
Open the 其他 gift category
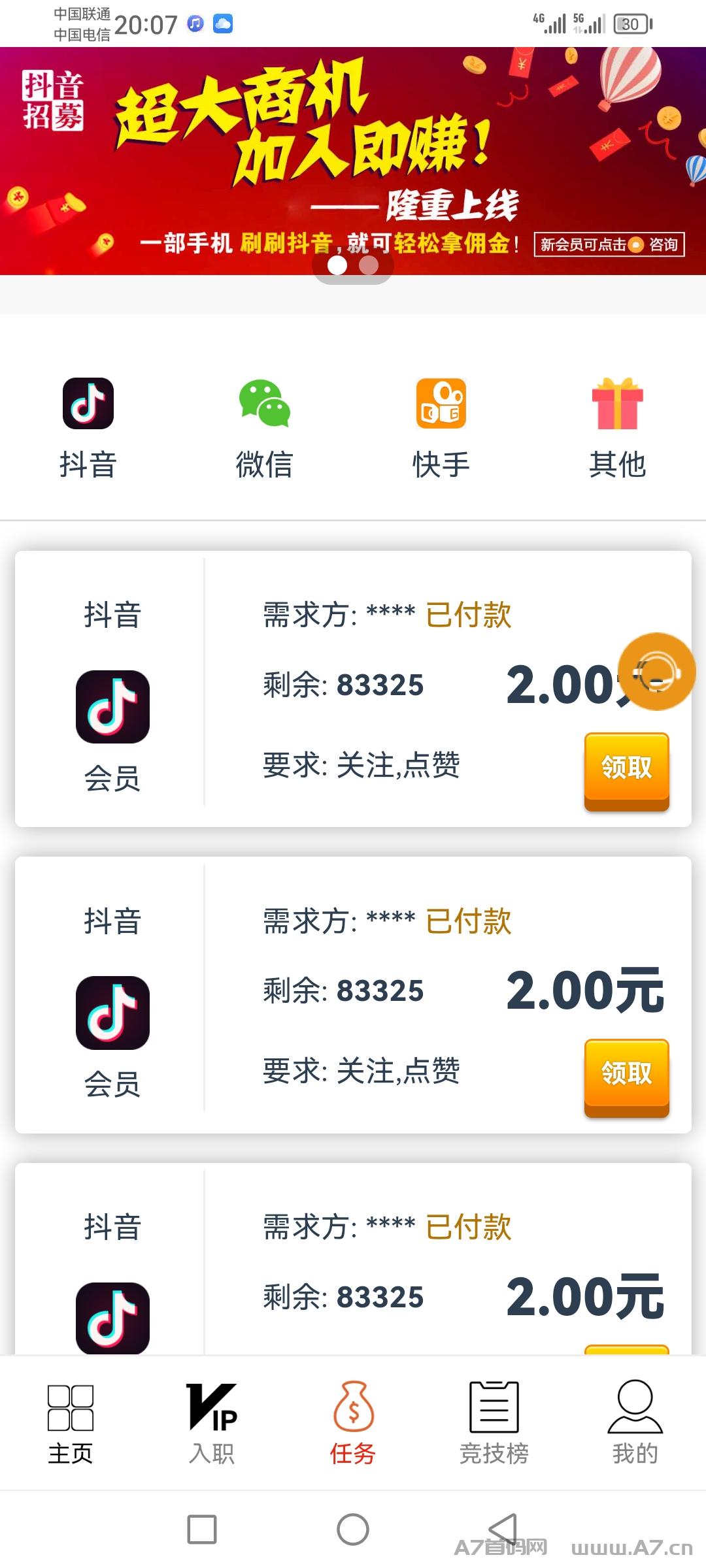pos(617,428)
